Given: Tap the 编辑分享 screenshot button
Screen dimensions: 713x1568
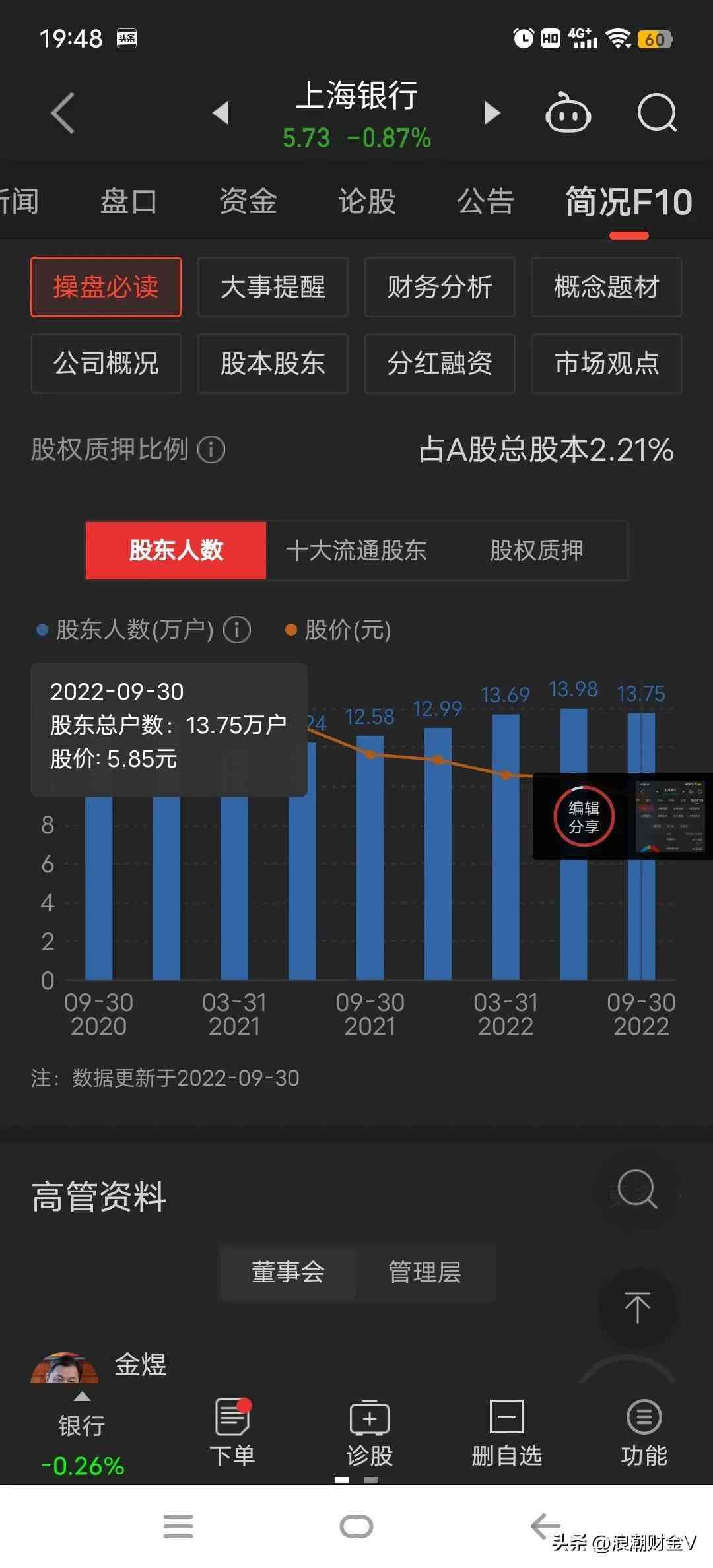Looking at the screenshot, I should [584, 817].
